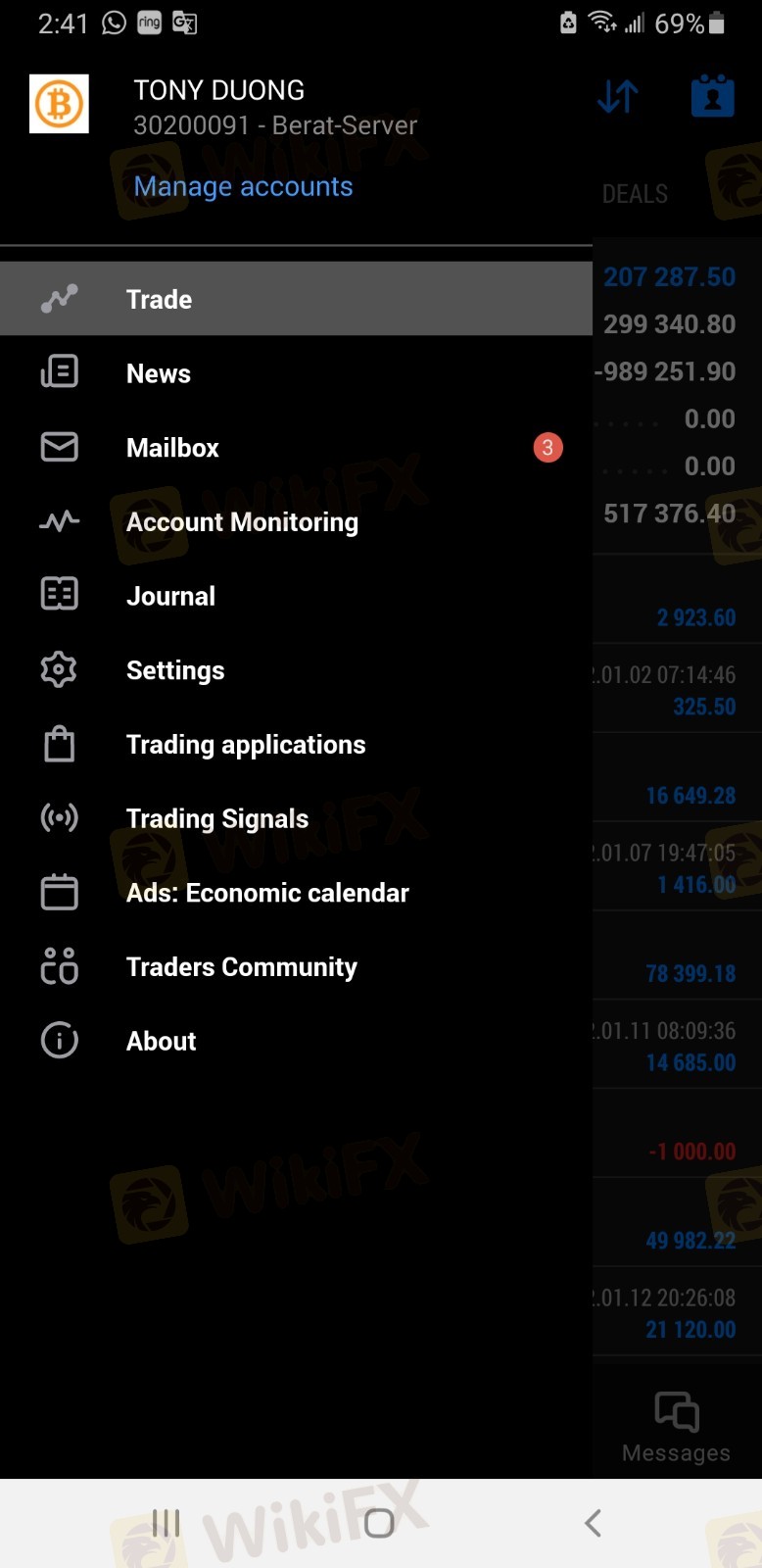Open Ads: Economic calendar
The image size is (762, 1568).
(x=296, y=893)
